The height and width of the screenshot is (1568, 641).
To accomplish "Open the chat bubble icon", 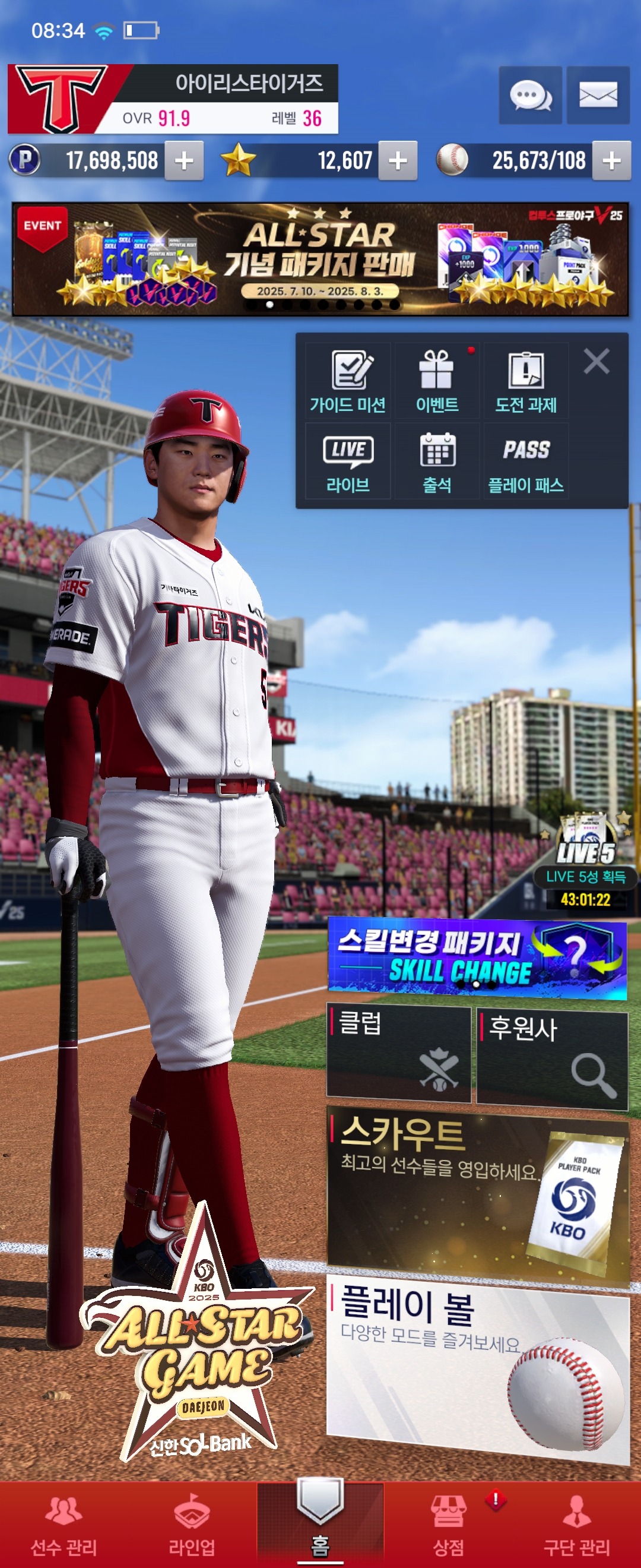I will [529, 96].
